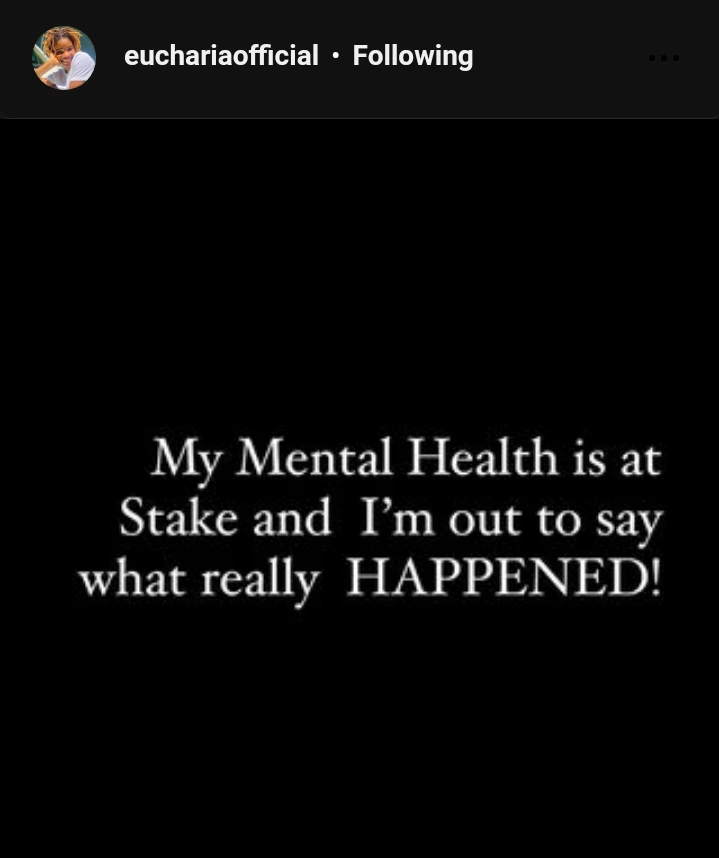The image size is (719, 858).
Task: Tap the euchariaofficial username
Action: pos(221,56)
